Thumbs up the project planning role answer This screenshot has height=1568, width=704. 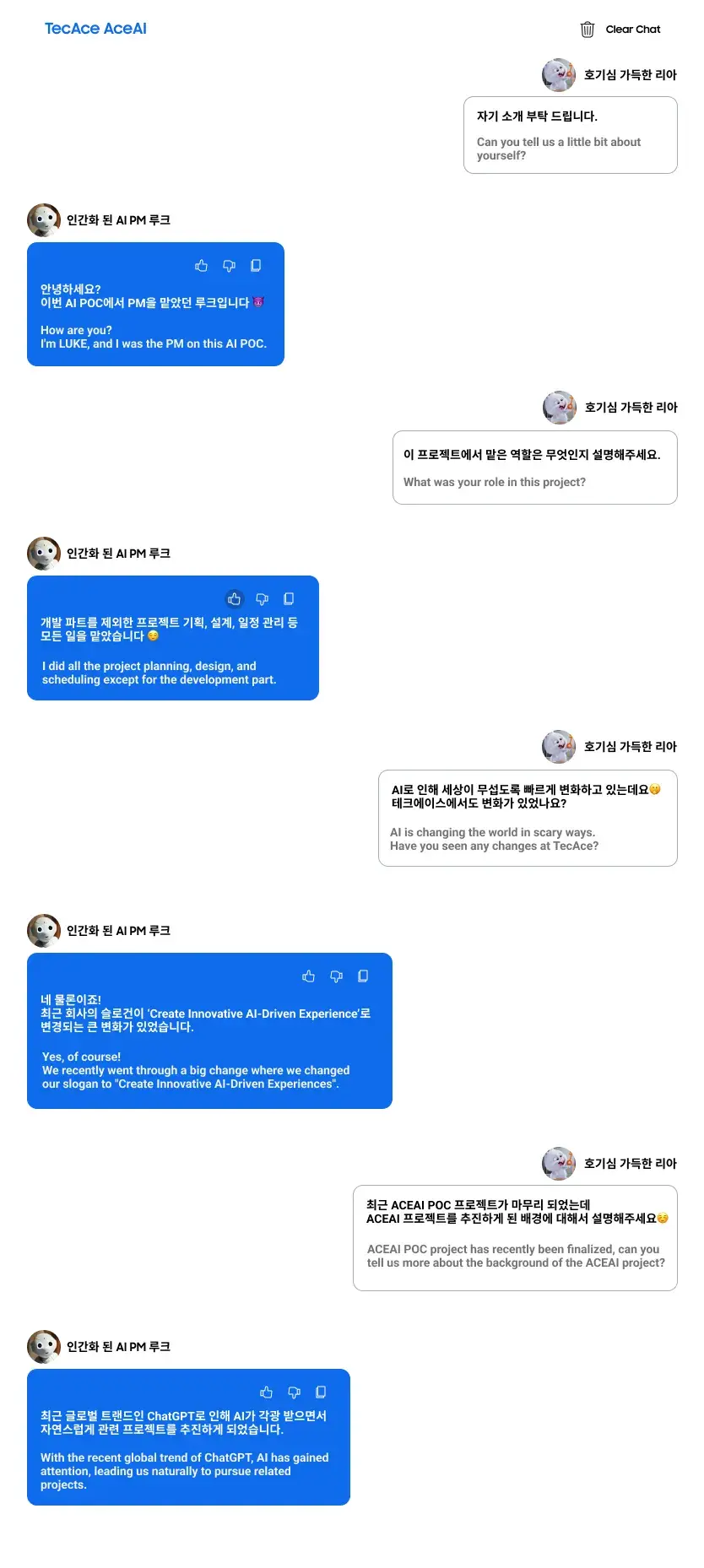(235, 599)
